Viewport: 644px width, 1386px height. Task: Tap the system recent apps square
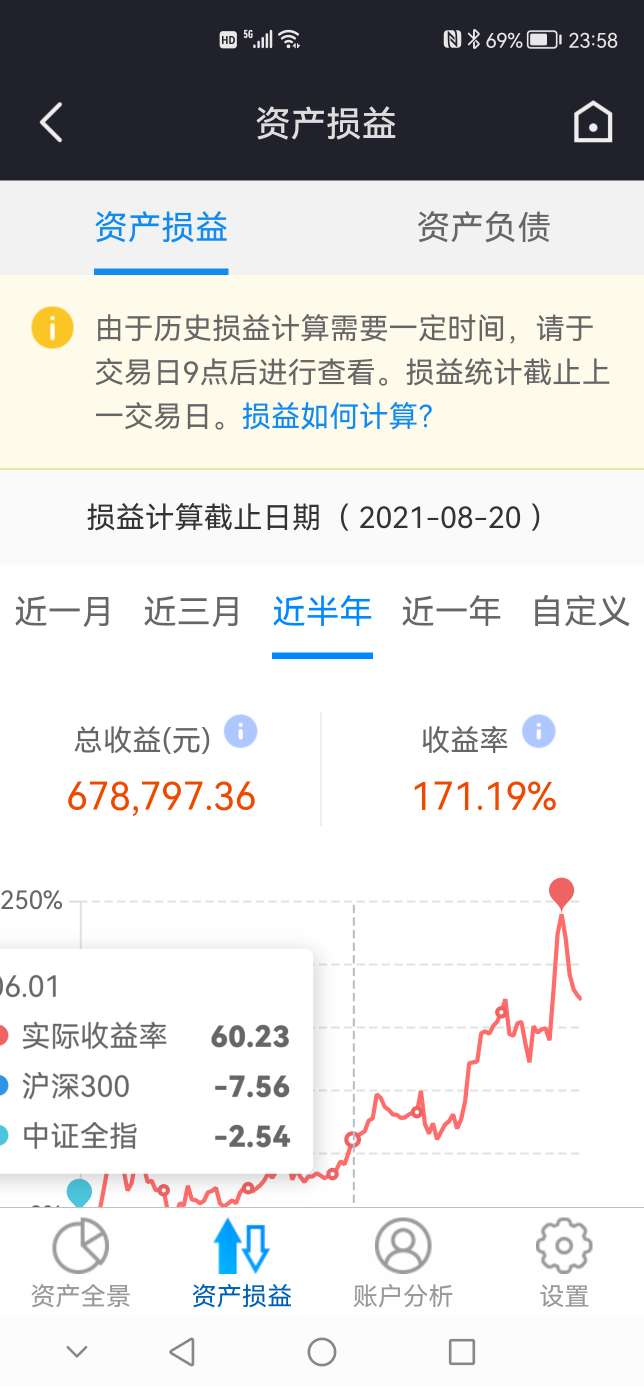click(x=462, y=1352)
